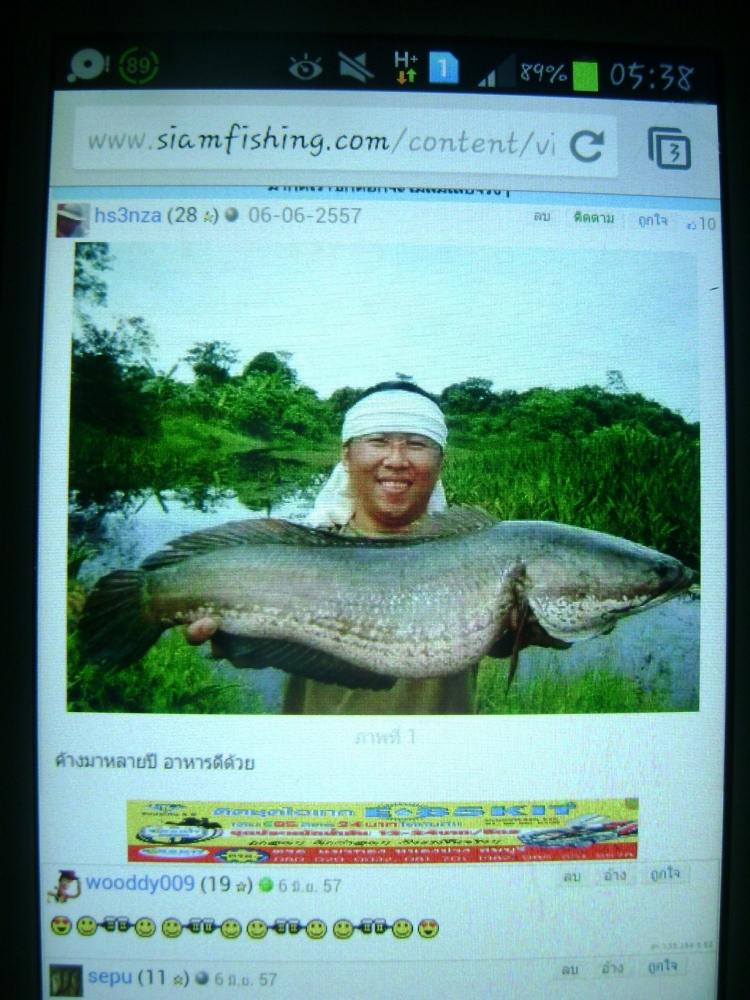750x1000 pixels.
Task: Tap the siamfishing.com address bar
Action: pos(320,143)
